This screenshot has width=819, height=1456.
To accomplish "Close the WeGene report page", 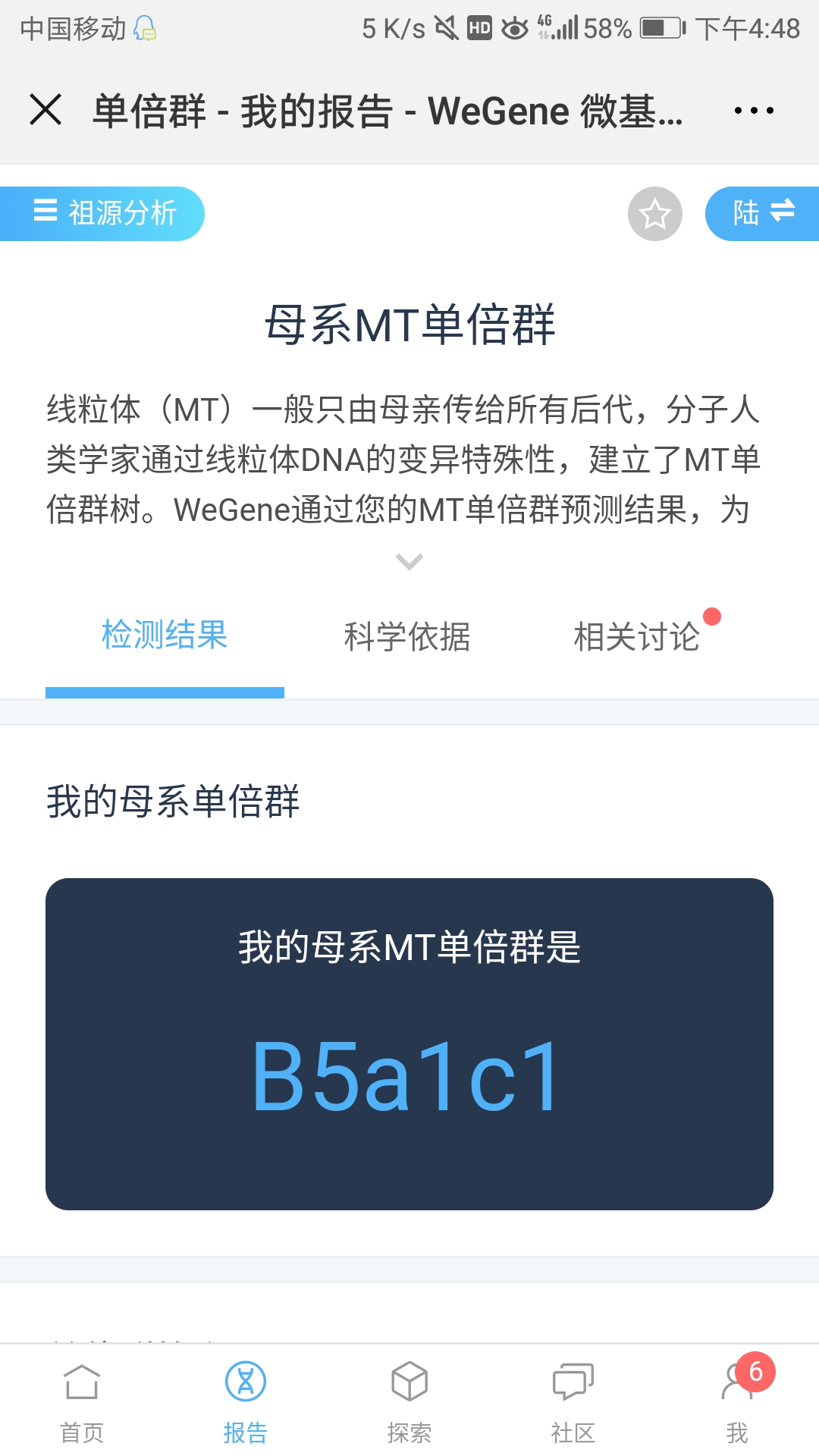I will [45, 110].
